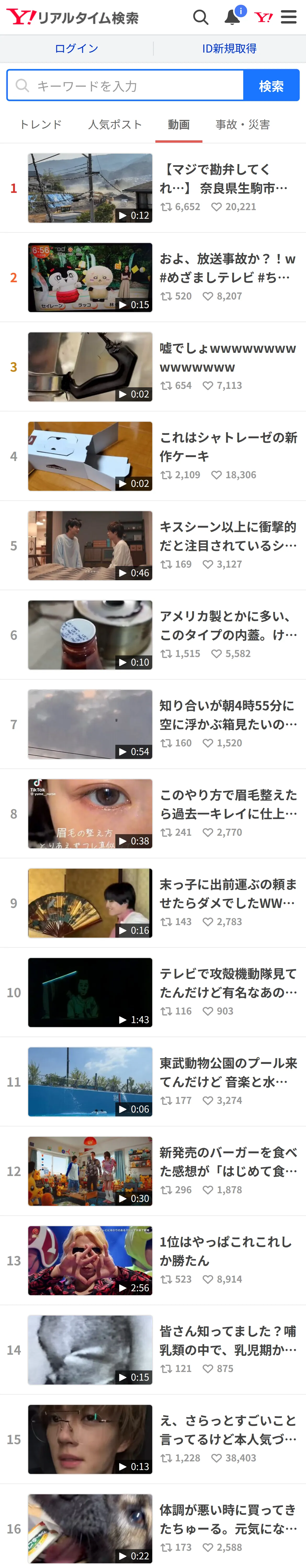This screenshot has height=1568, width=306.
Task: Tap the ID新規取得 link
Action: point(229,49)
